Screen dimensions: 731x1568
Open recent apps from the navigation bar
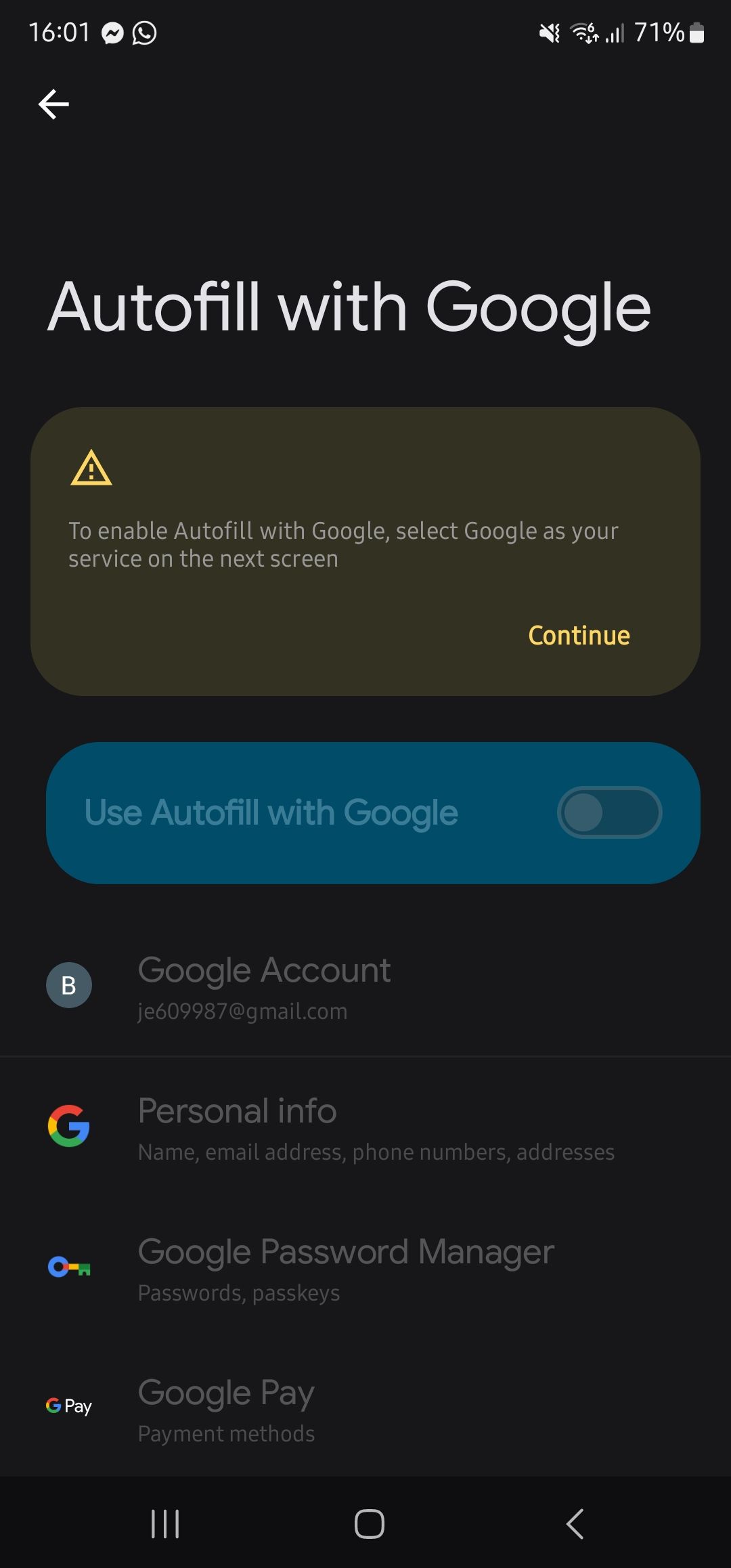[165, 1524]
